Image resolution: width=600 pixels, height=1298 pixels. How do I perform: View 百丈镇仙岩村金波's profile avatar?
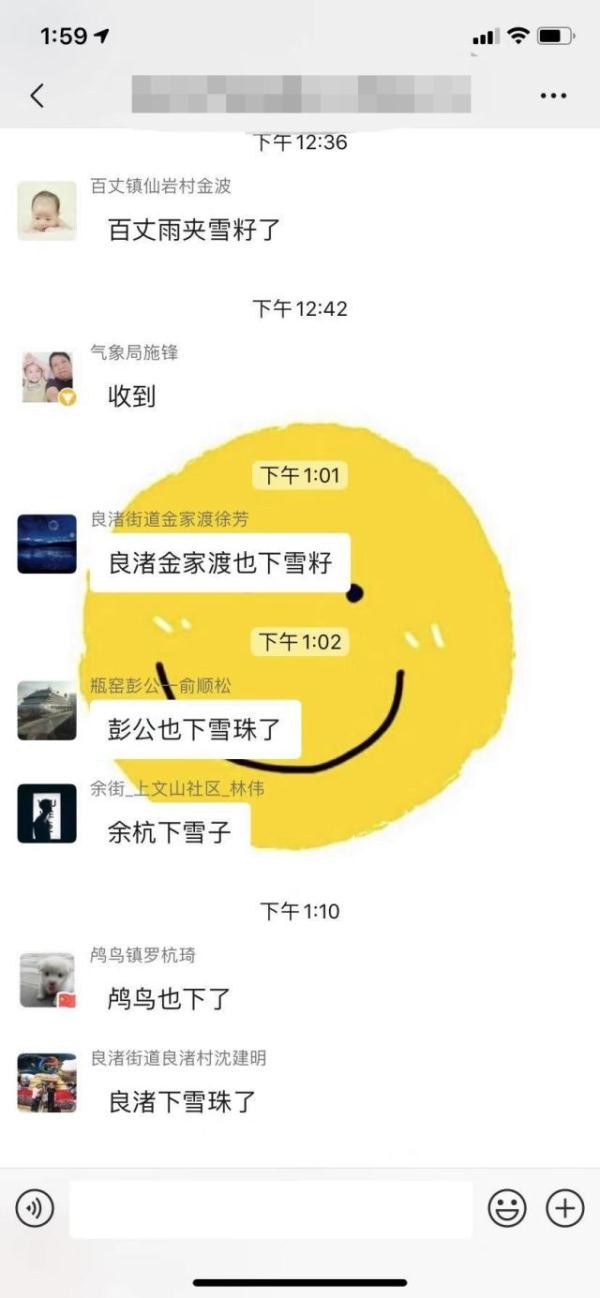click(x=47, y=211)
